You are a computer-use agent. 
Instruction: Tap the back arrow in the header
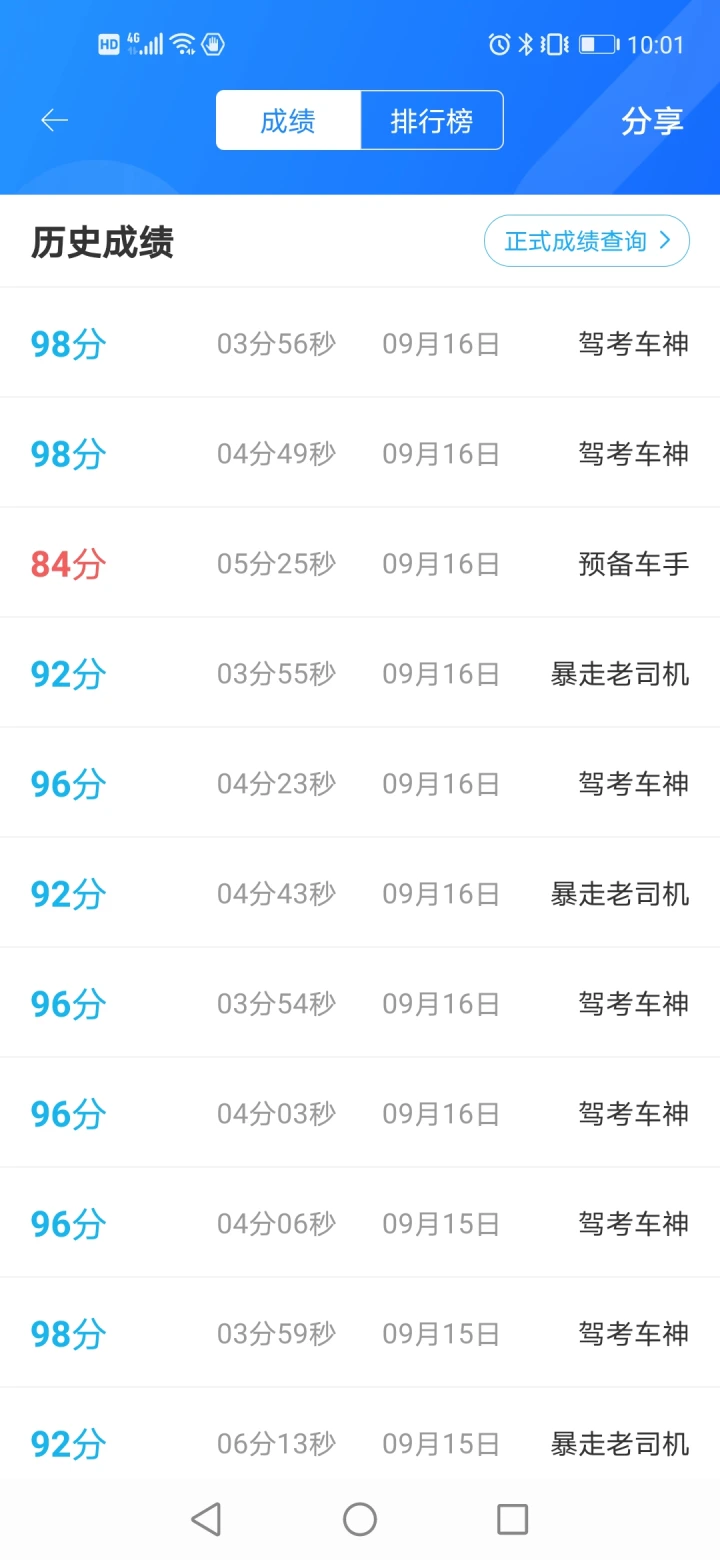[54, 121]
